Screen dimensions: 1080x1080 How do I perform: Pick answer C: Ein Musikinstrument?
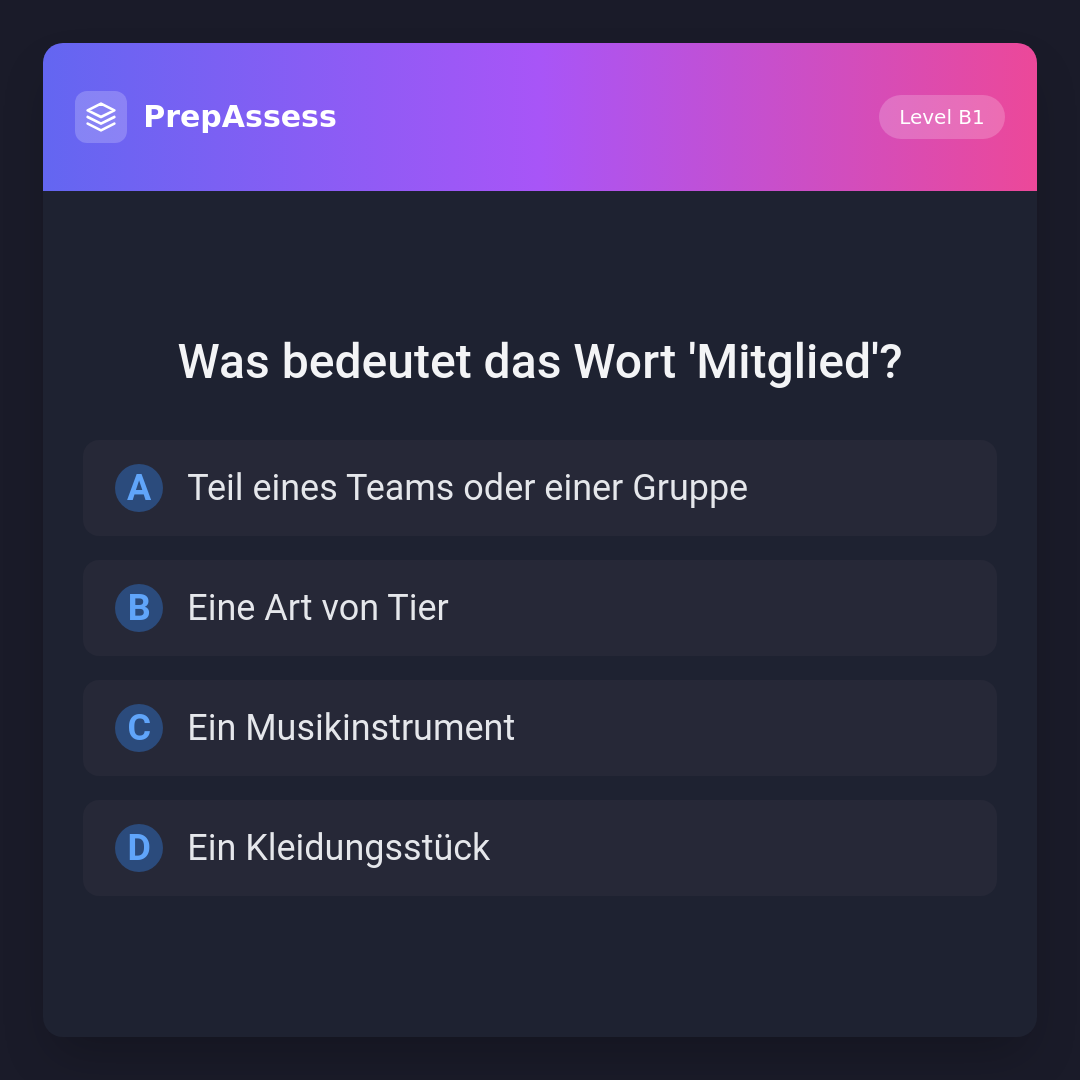[539, 728]
